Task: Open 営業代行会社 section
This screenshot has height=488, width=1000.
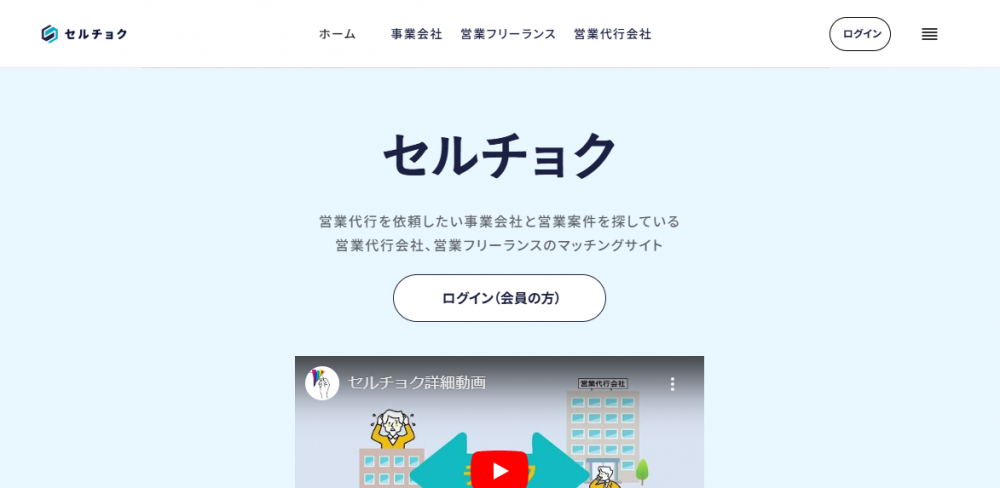Action: [612, 34]
